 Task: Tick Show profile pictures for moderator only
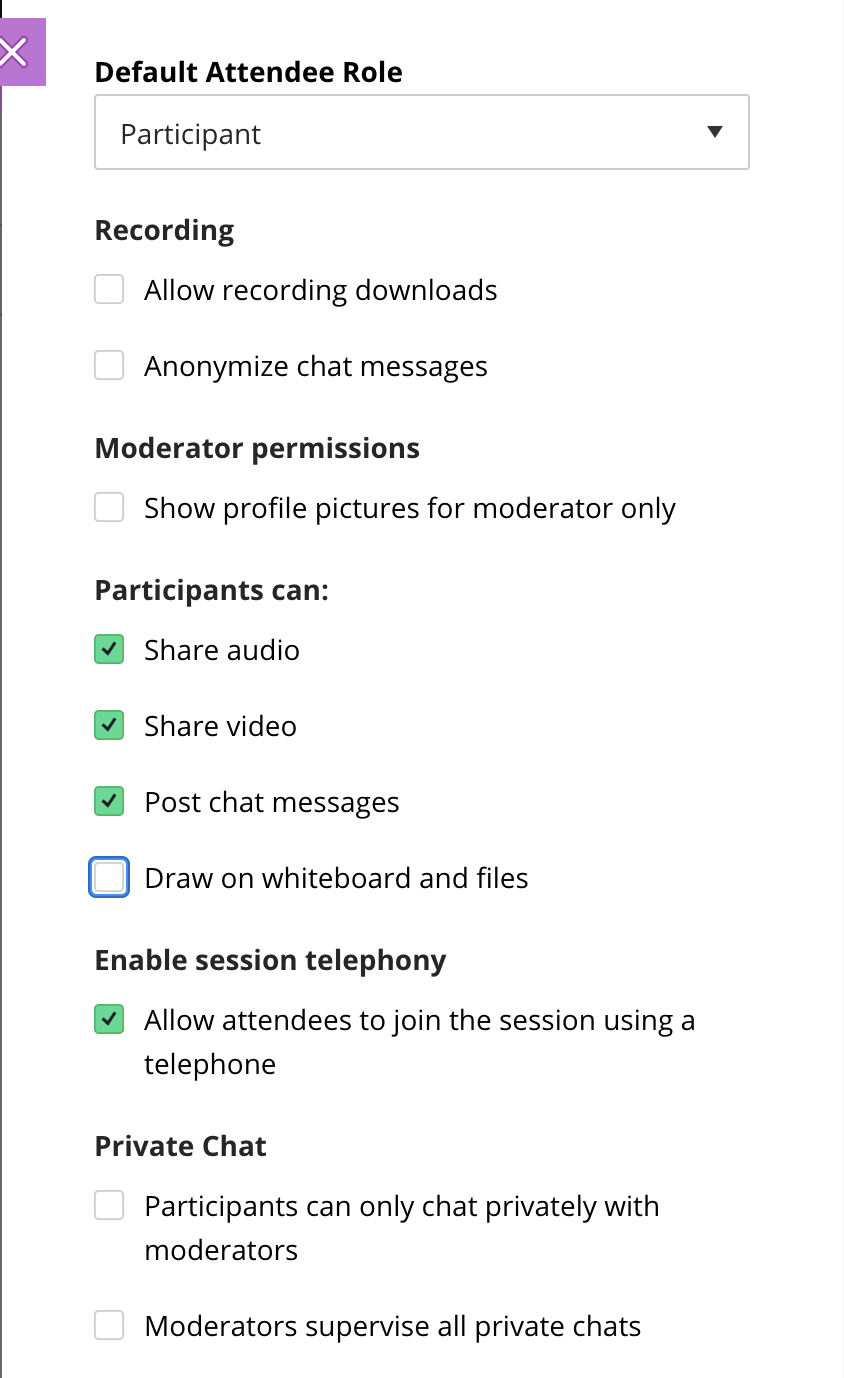(109, 508)
